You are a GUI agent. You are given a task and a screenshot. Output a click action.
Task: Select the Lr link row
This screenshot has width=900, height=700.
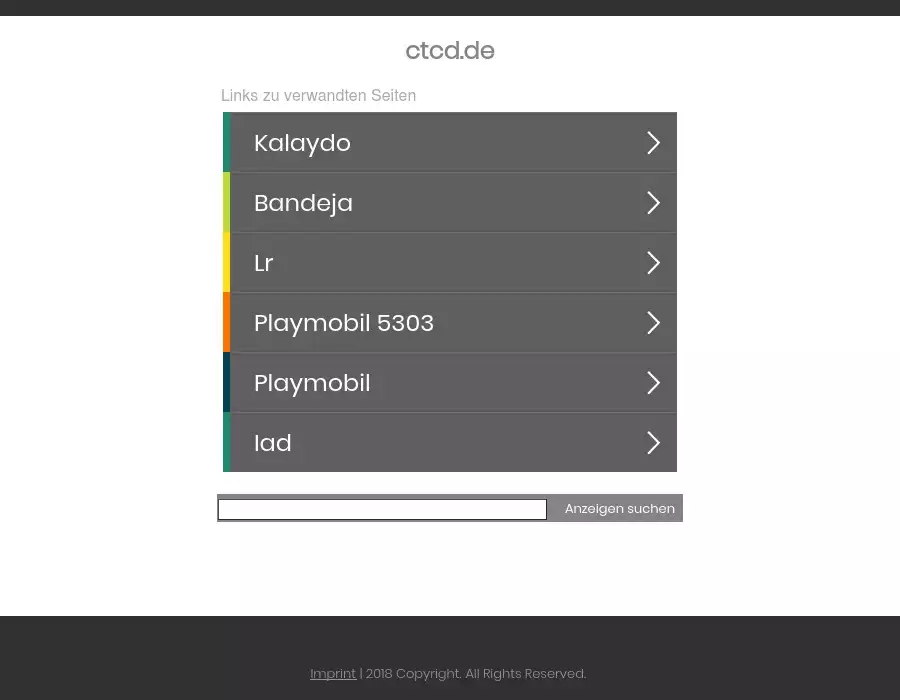(x=450, y=263)
